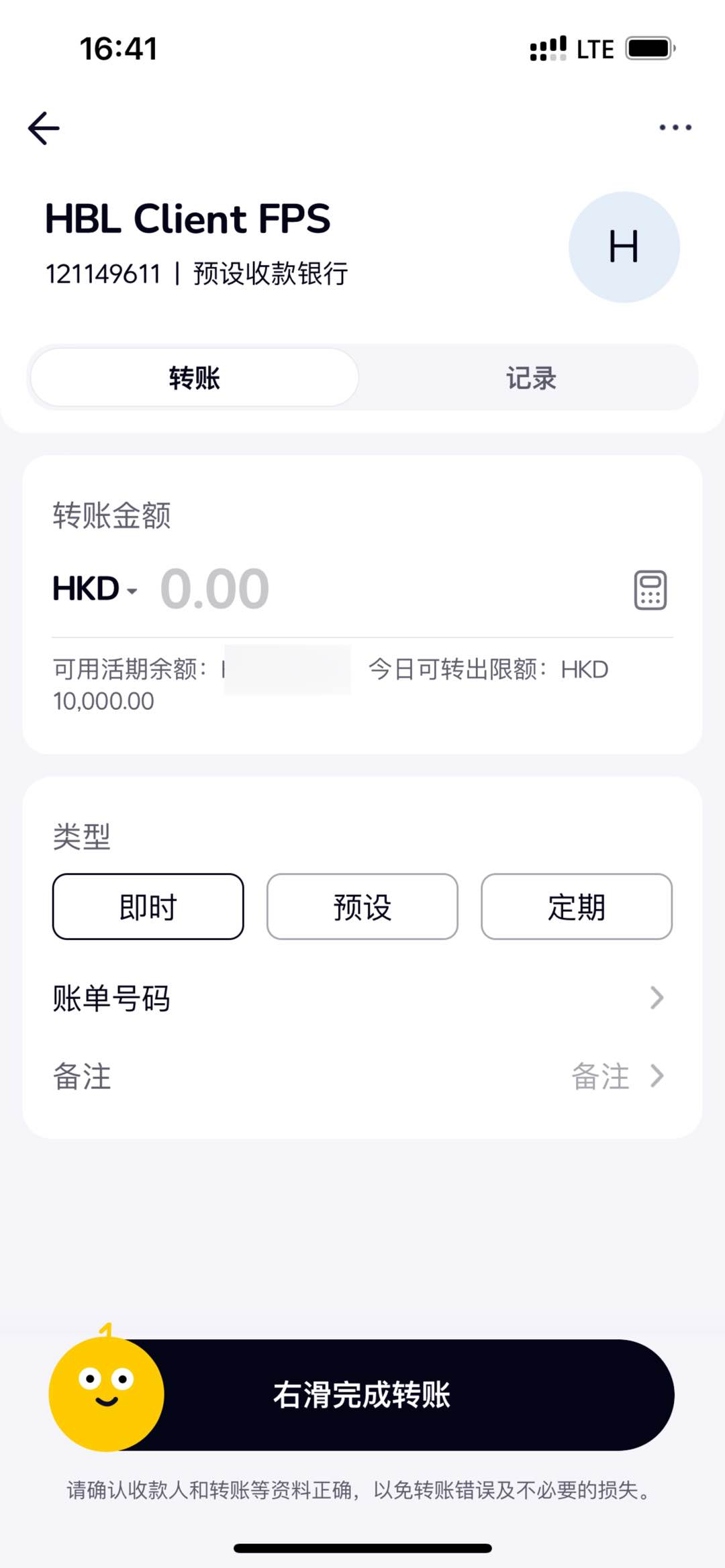Open the 备注 remarks entry
The height and width of the screenshot is (1568, 725).
coord(362,1076)
